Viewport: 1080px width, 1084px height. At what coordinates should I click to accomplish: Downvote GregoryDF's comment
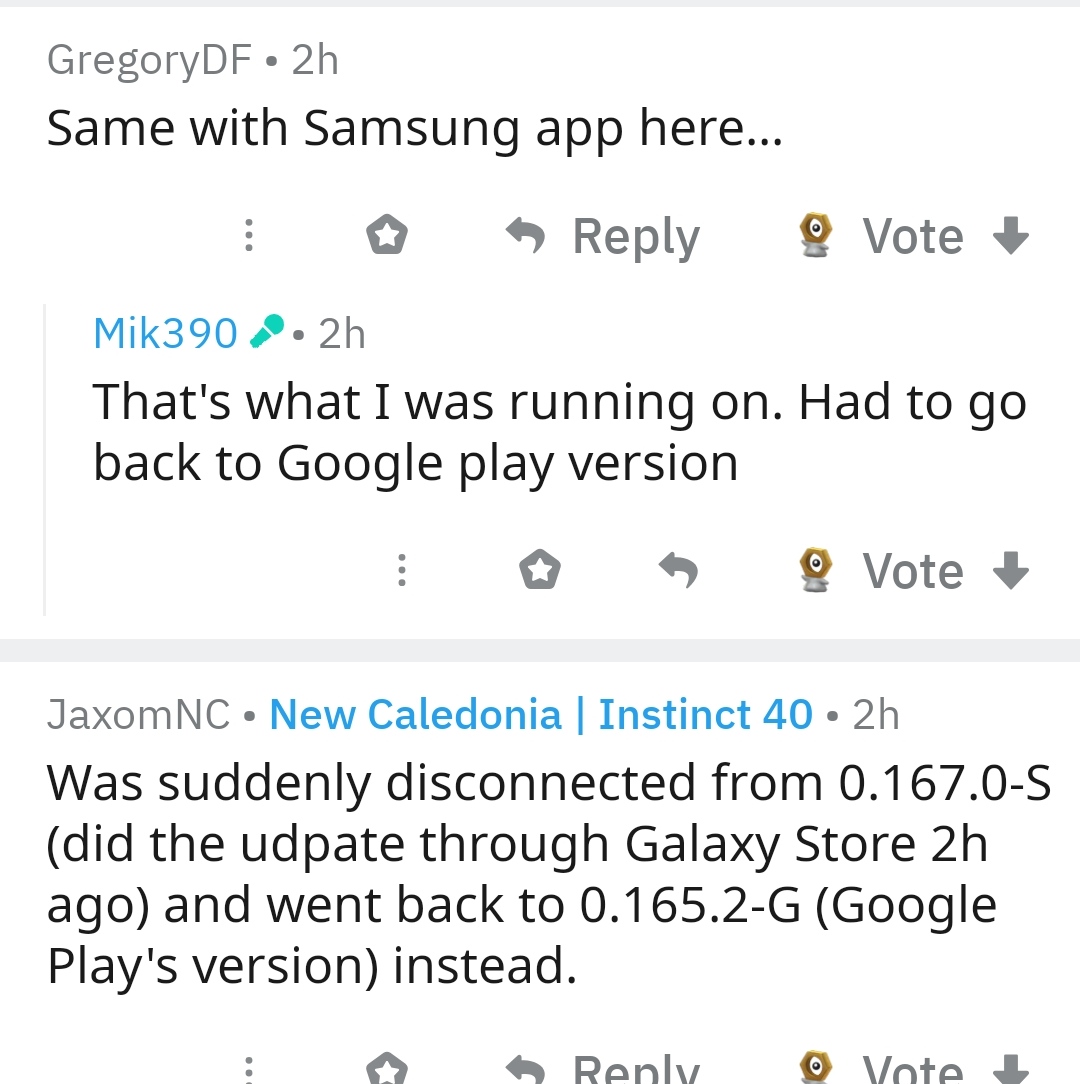[1011, 237]
